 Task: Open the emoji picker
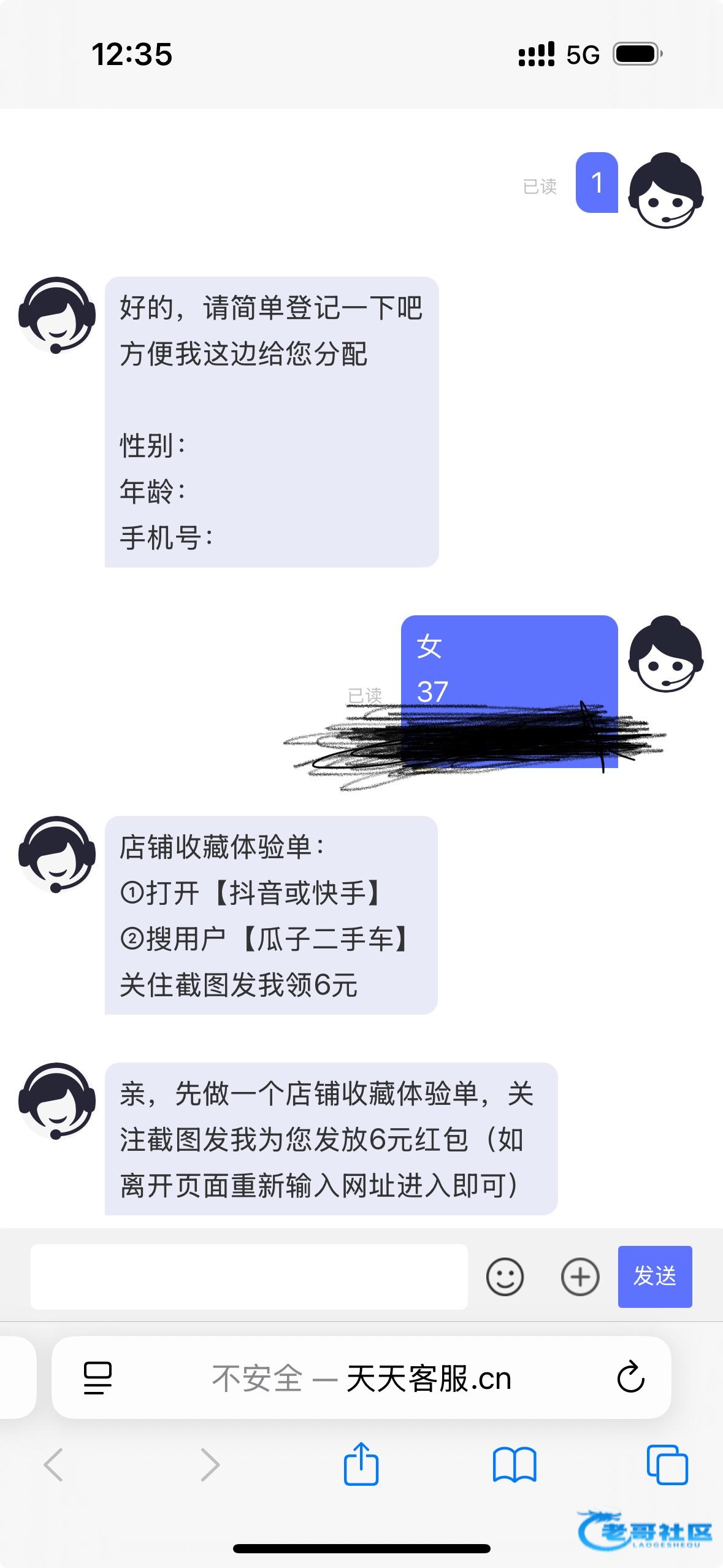[505, 1277]
